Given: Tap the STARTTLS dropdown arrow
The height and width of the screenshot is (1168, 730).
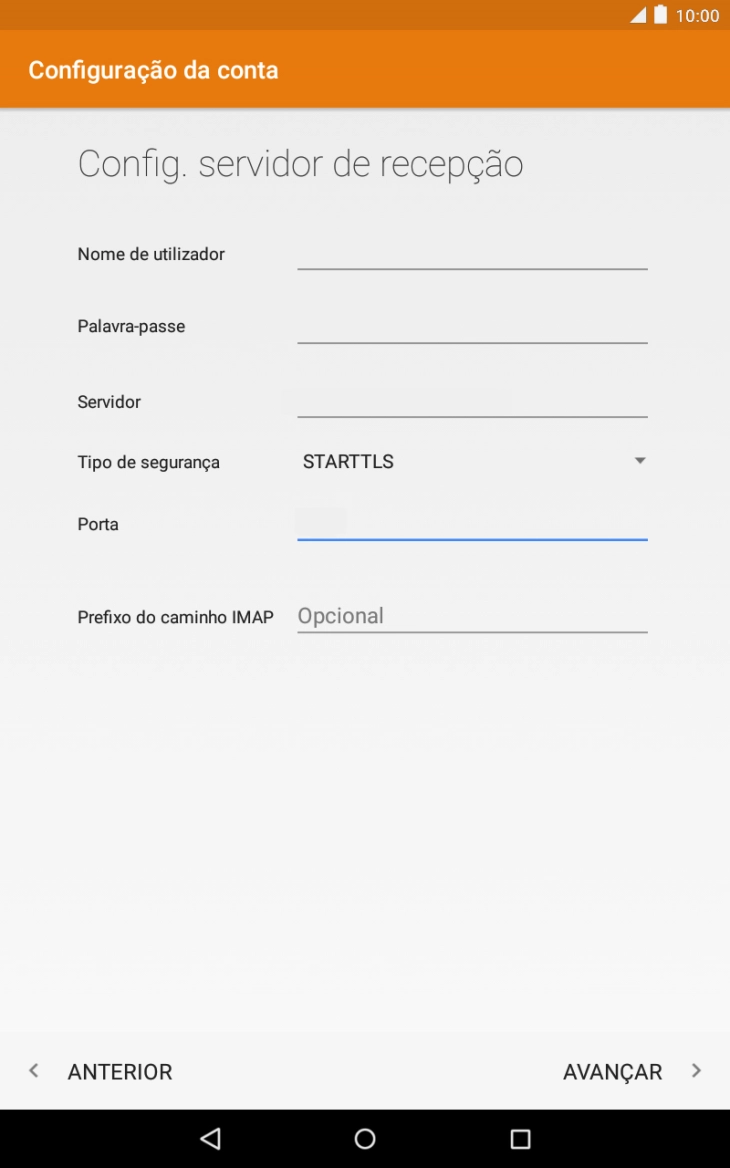Looking at the screenshot, I should click(640, 461).
